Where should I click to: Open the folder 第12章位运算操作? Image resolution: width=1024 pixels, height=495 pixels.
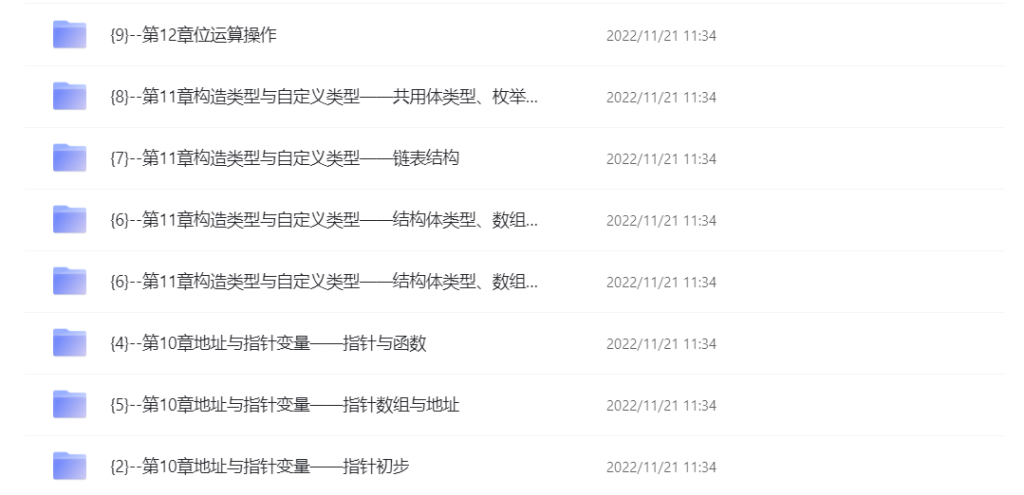193,35
